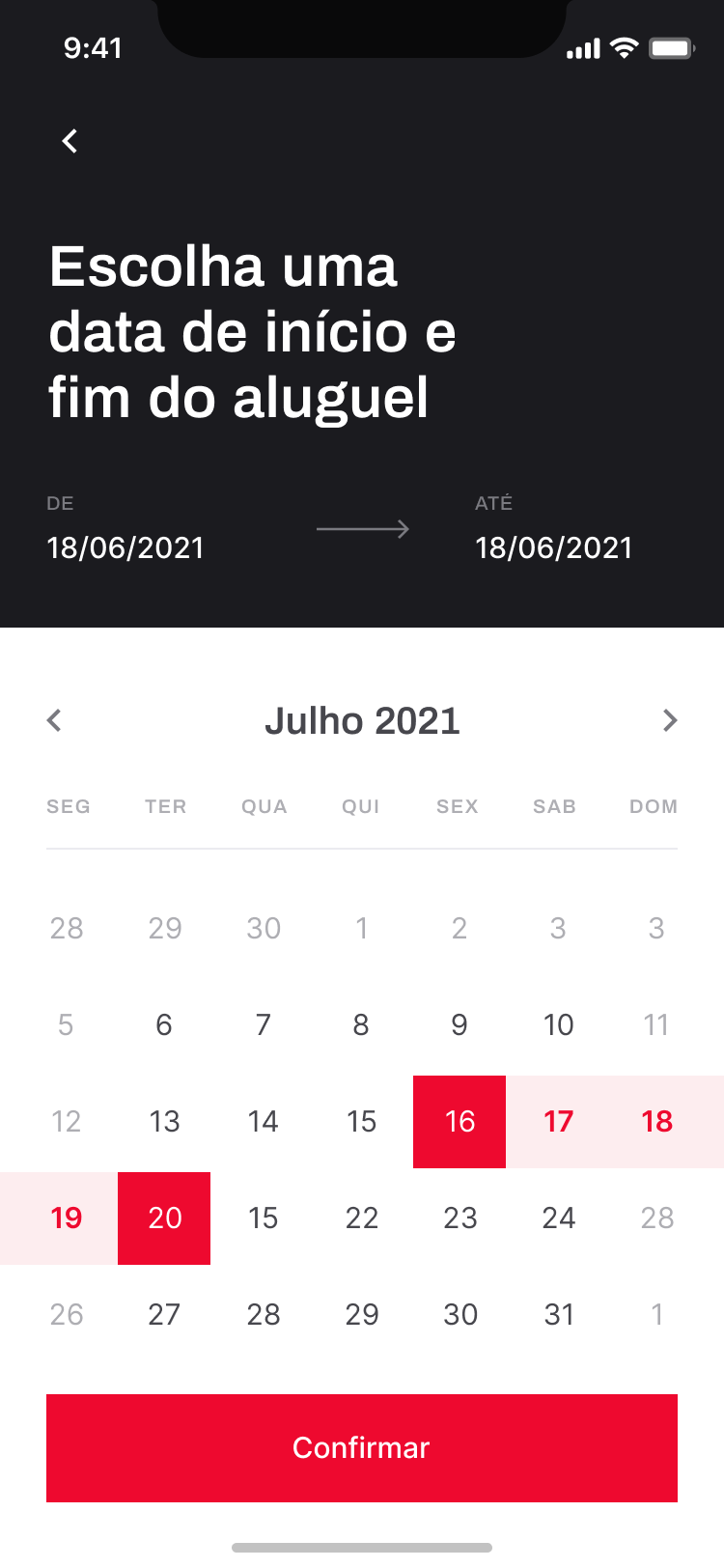
Task: Choose day 13 as a date
Action: pyautogui.click(x=164, y=1121)
